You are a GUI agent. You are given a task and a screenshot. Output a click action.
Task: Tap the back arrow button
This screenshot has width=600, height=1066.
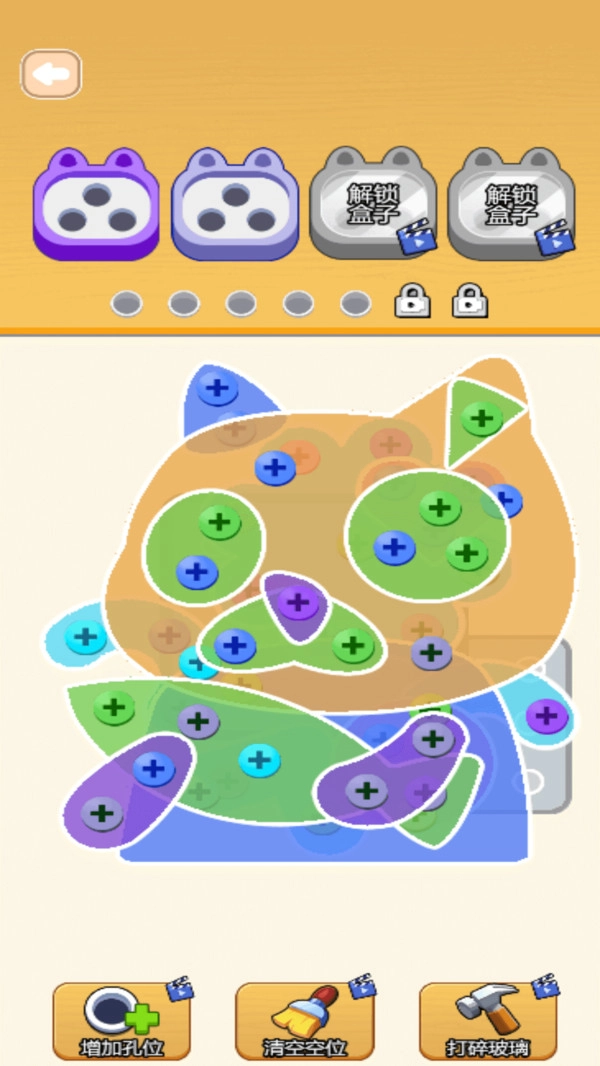51,74
